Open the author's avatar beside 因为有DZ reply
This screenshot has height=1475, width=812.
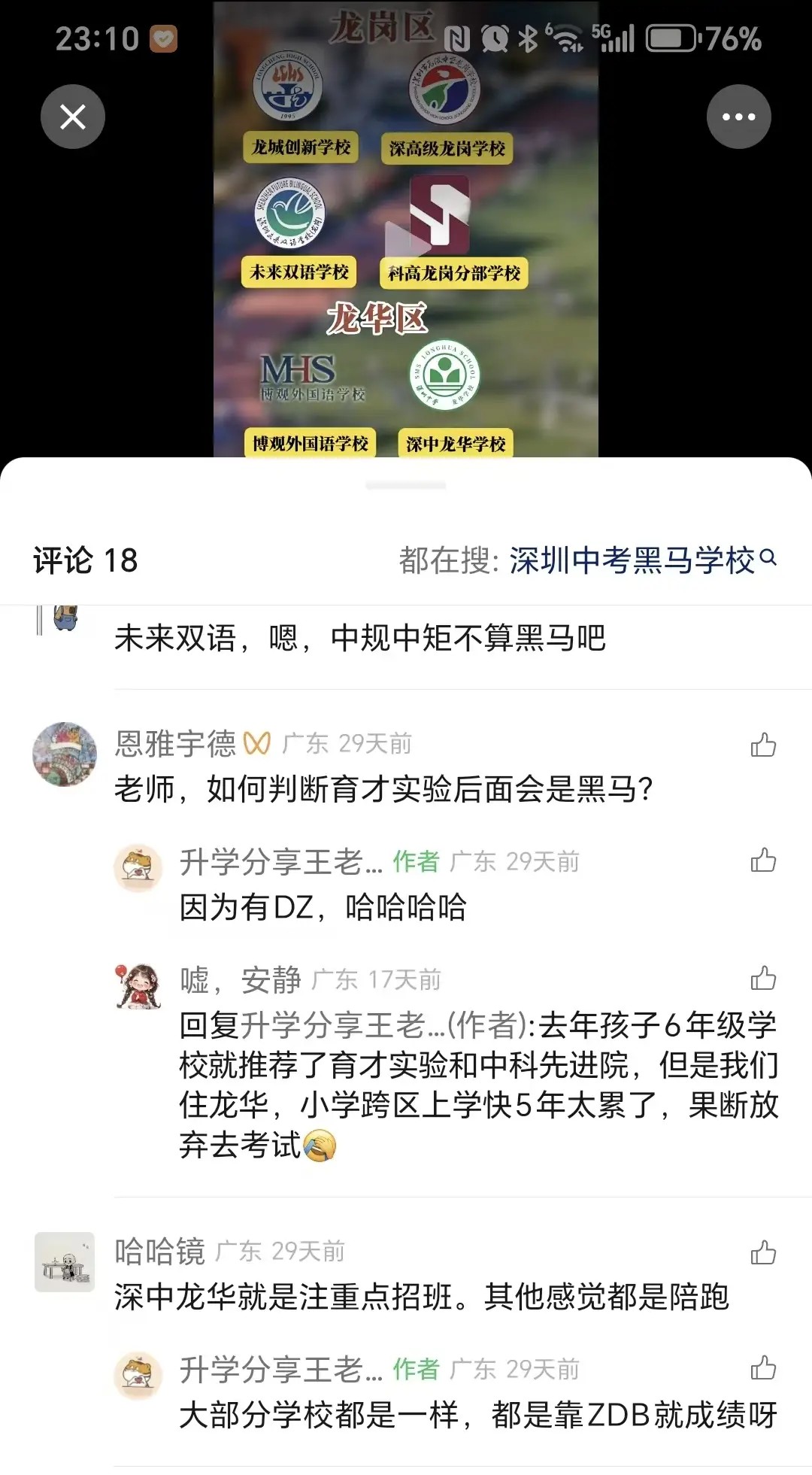138,868
